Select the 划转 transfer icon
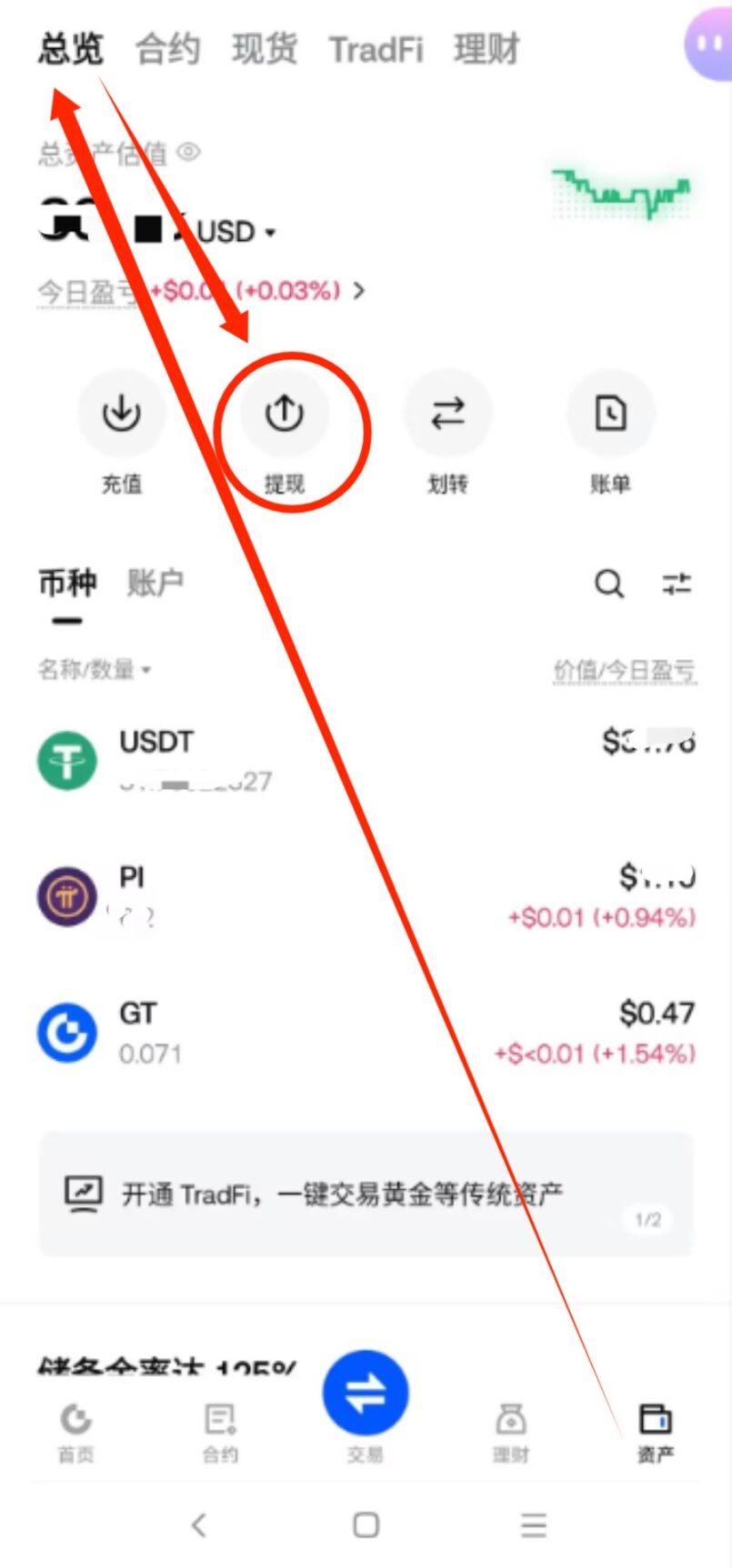Image resolution: width=732 pixels, height=1568 pixels. coord(447,414)
